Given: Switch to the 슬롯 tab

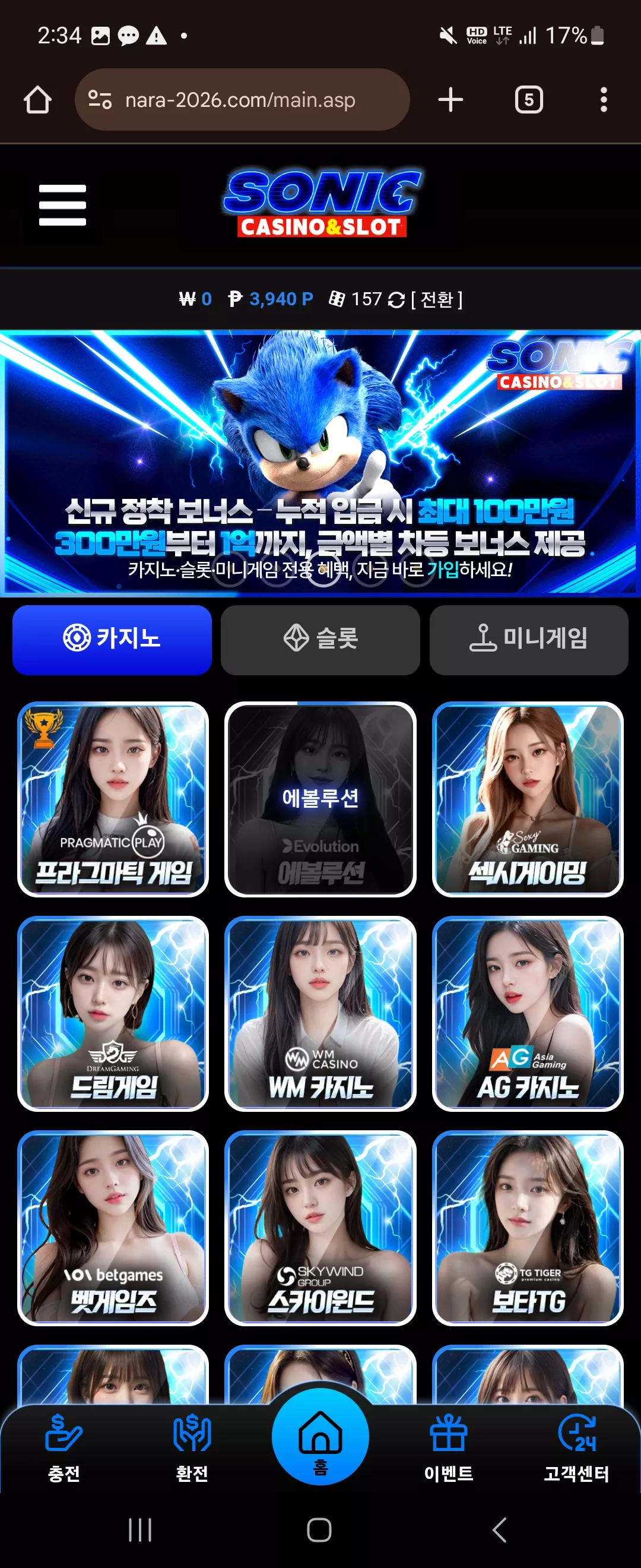Looking at the screenshot, I should coord(320,639).
